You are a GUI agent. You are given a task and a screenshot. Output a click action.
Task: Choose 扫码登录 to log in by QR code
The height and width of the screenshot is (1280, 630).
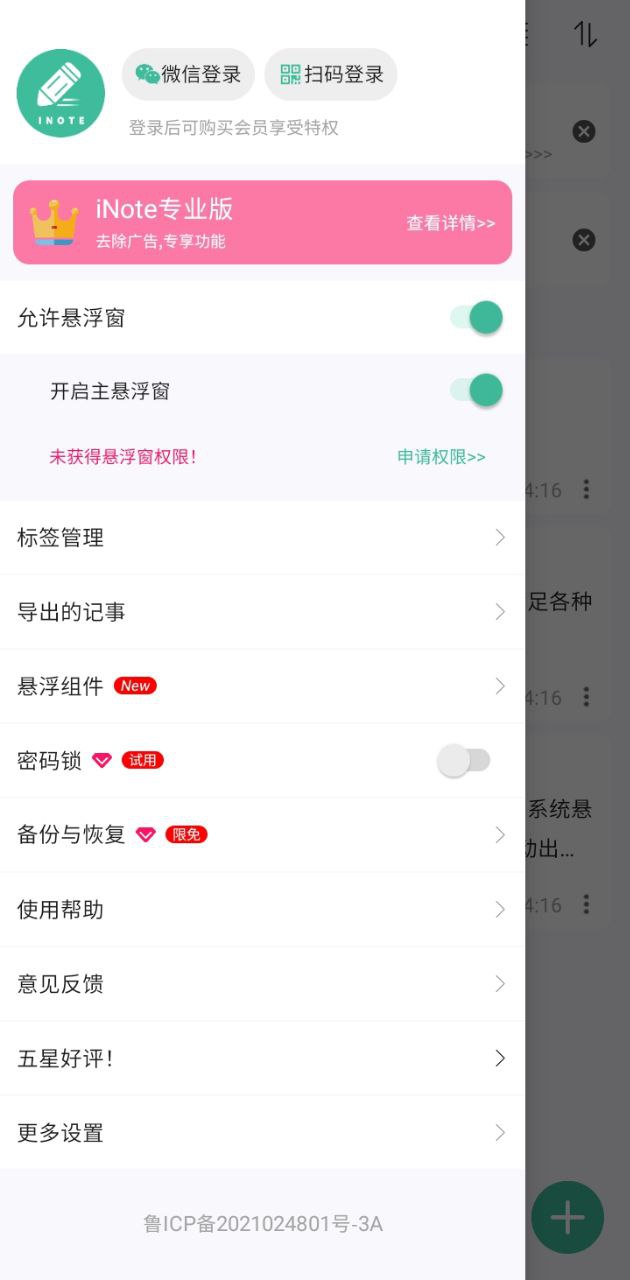(x=331, y=74)
